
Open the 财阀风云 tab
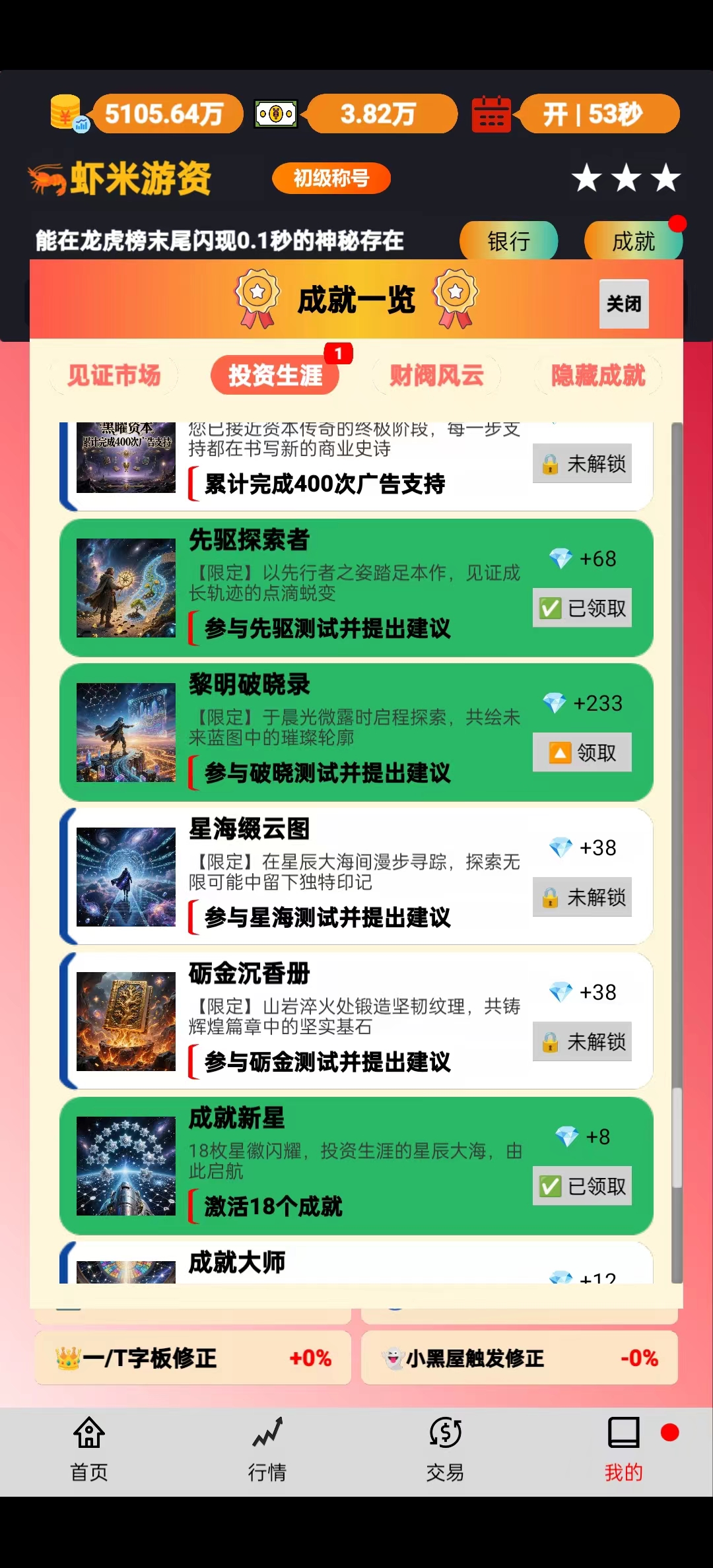pyautogui.click(x=436, y=375)
